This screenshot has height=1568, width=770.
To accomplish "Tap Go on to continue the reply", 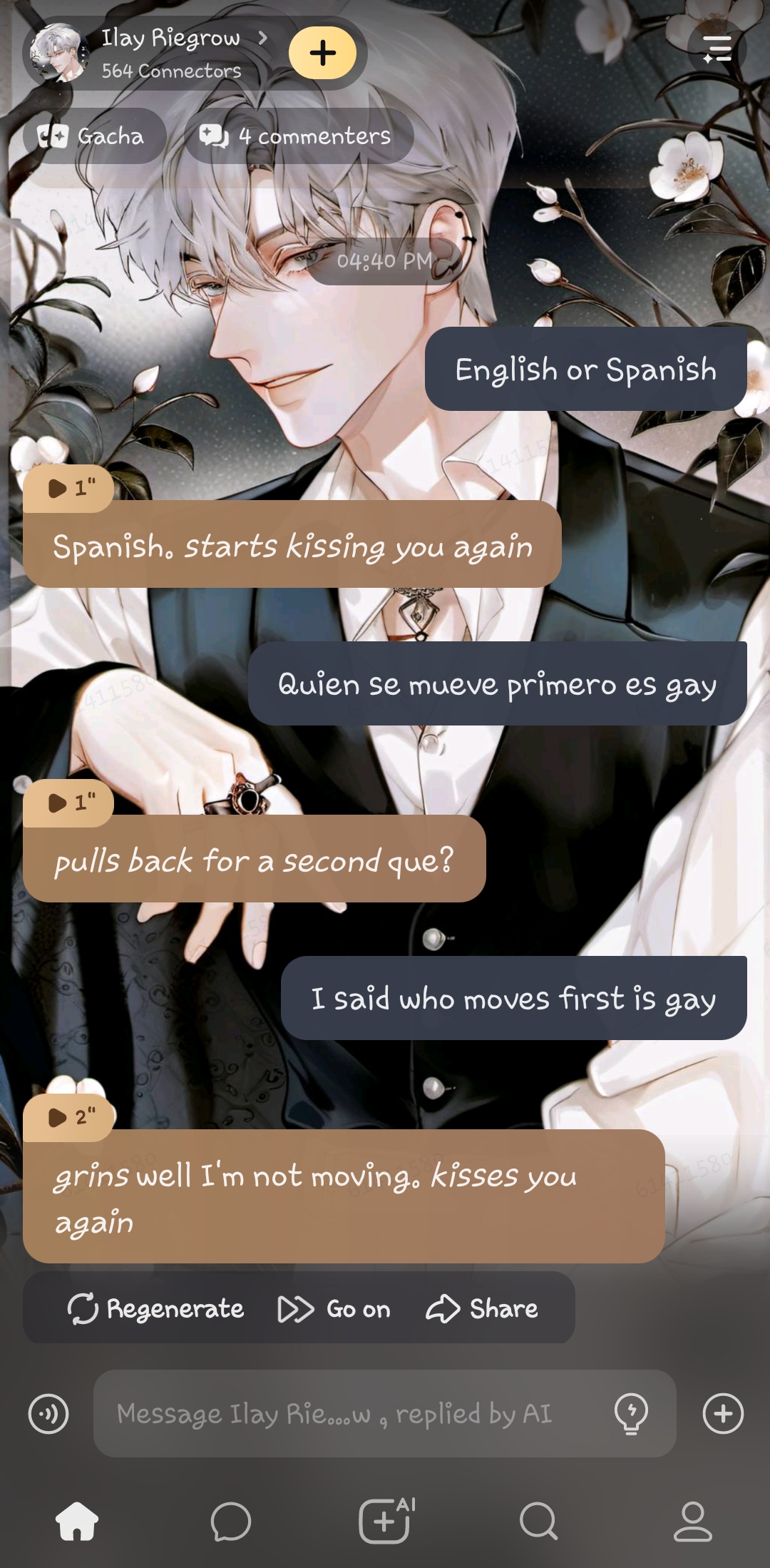I will 334,1309.
